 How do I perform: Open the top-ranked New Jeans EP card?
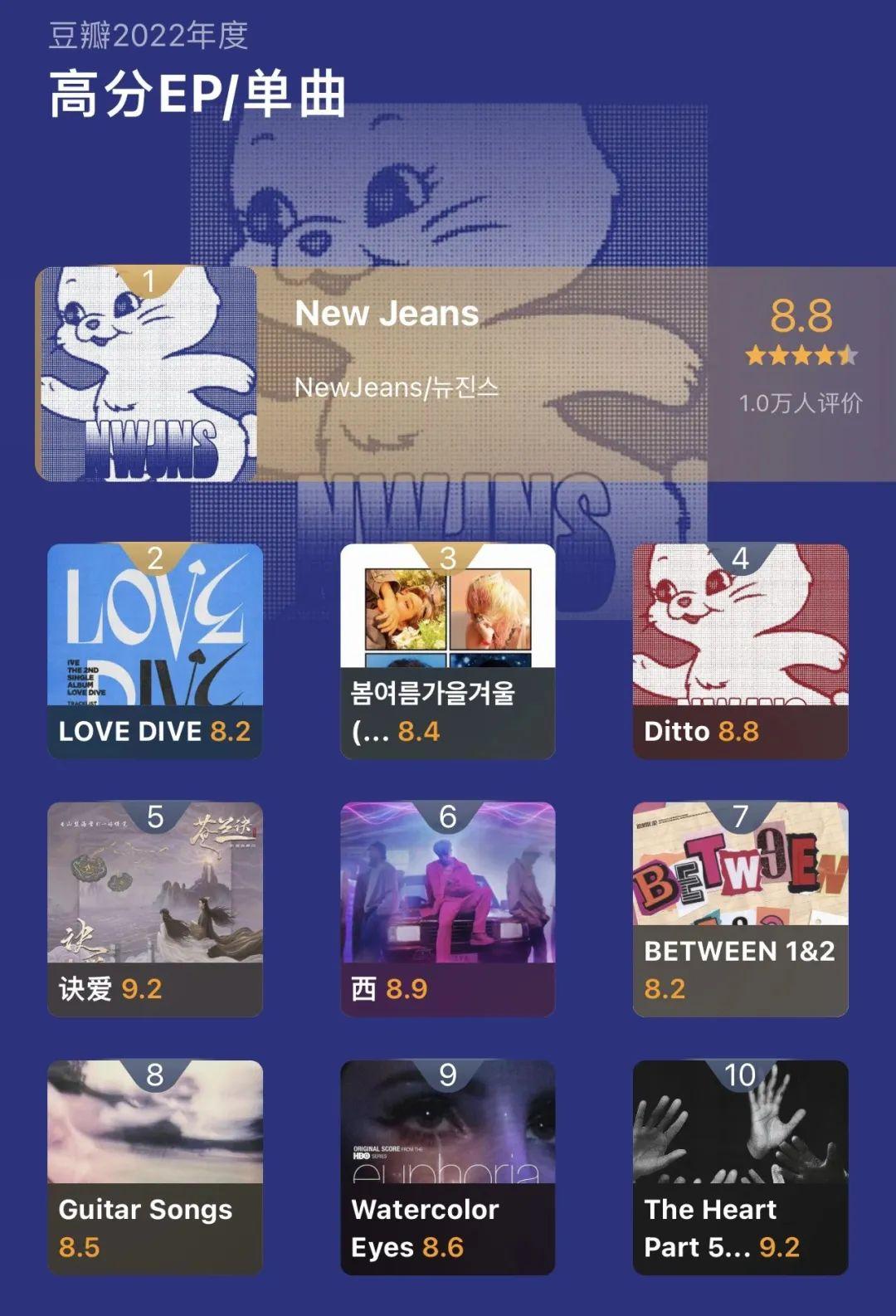pyautogui.click(x=465, y=373)
